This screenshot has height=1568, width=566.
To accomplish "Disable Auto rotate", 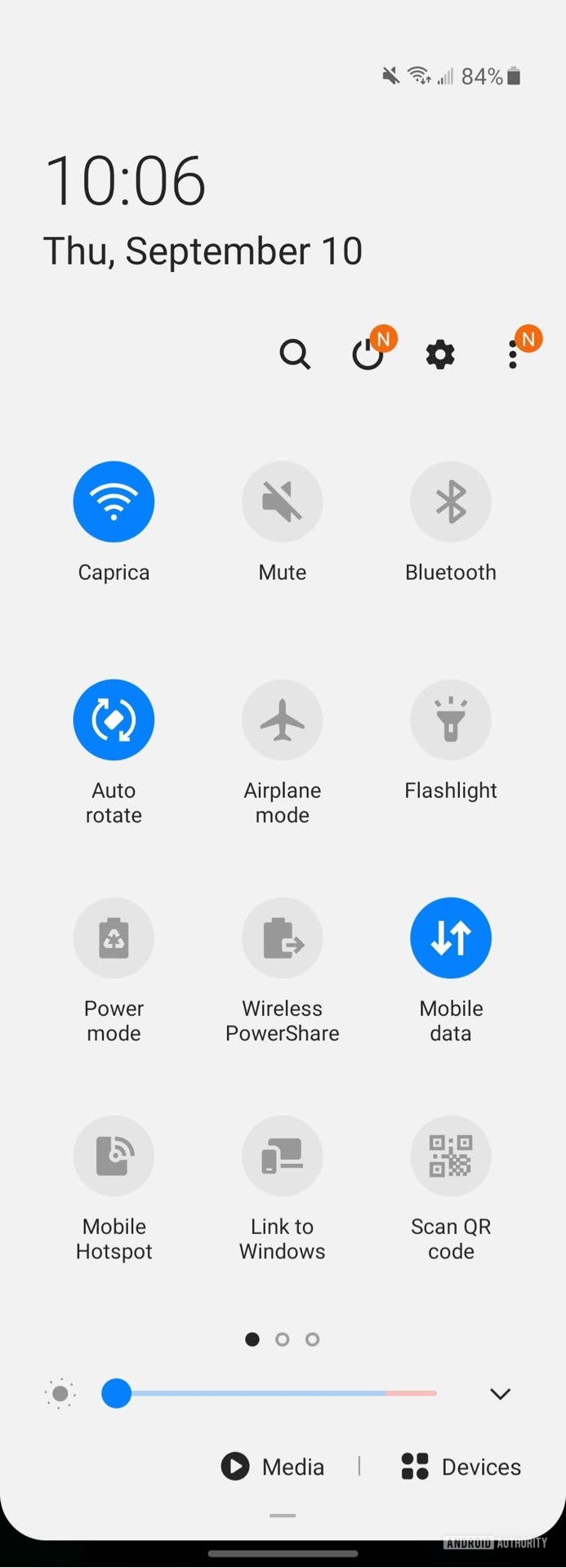I will pyautogui.click(x=114, y=719).
